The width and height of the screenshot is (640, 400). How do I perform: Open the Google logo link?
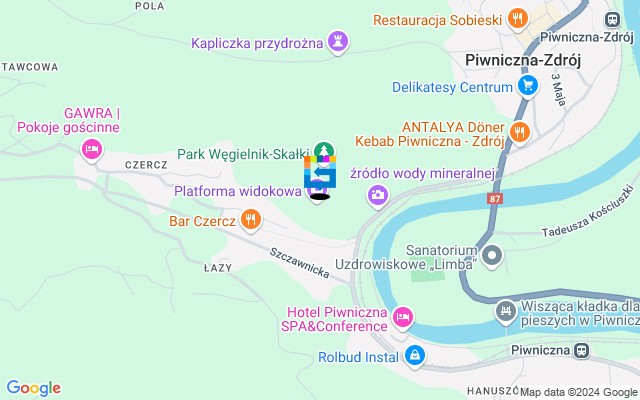[33, 388]
